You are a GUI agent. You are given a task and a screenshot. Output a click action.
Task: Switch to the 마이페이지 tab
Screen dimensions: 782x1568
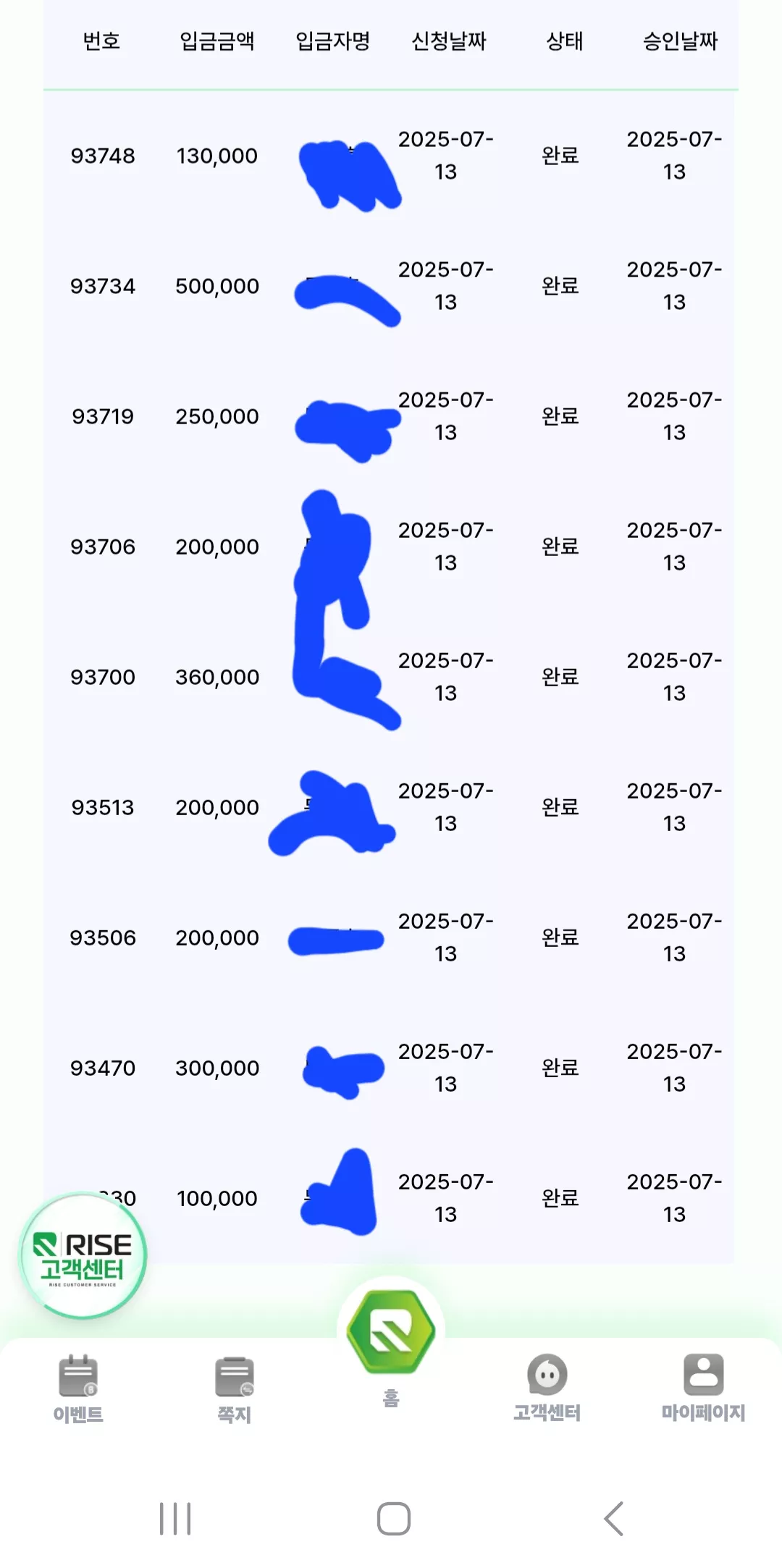click(703, 1388)
